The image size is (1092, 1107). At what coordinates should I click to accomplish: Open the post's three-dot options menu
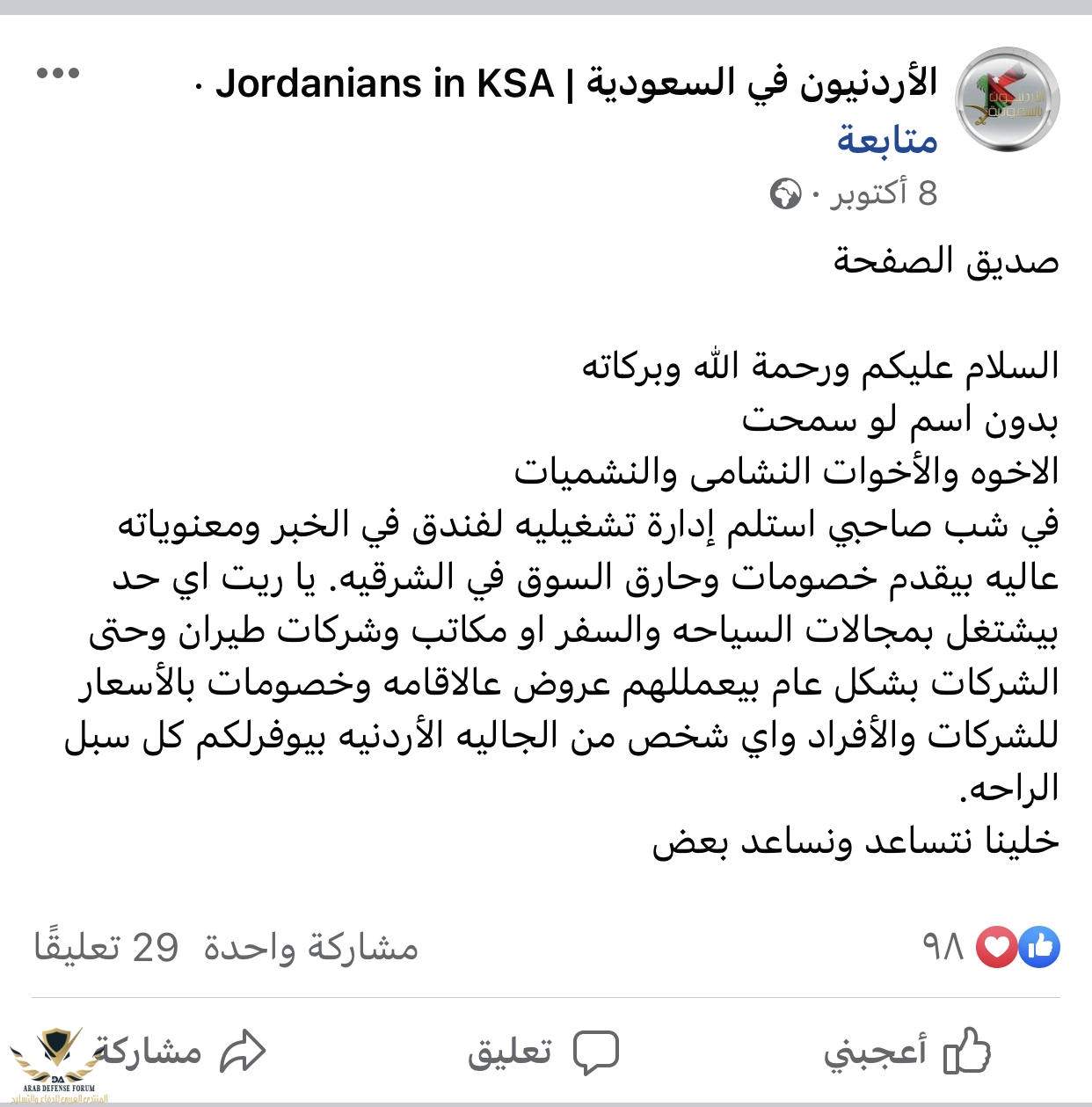[x=58, y=73]
